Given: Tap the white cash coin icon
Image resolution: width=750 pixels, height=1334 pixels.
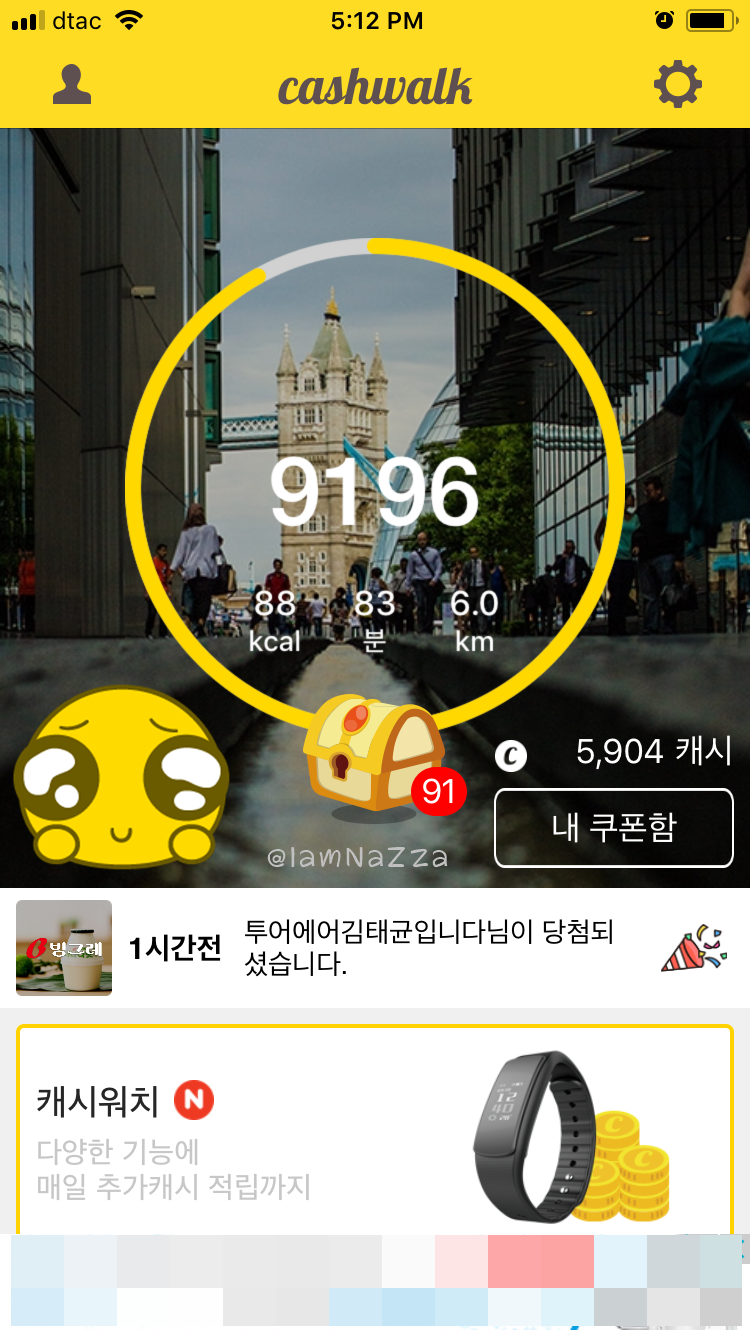Looking at the screenshot, I should click(510, 756).
